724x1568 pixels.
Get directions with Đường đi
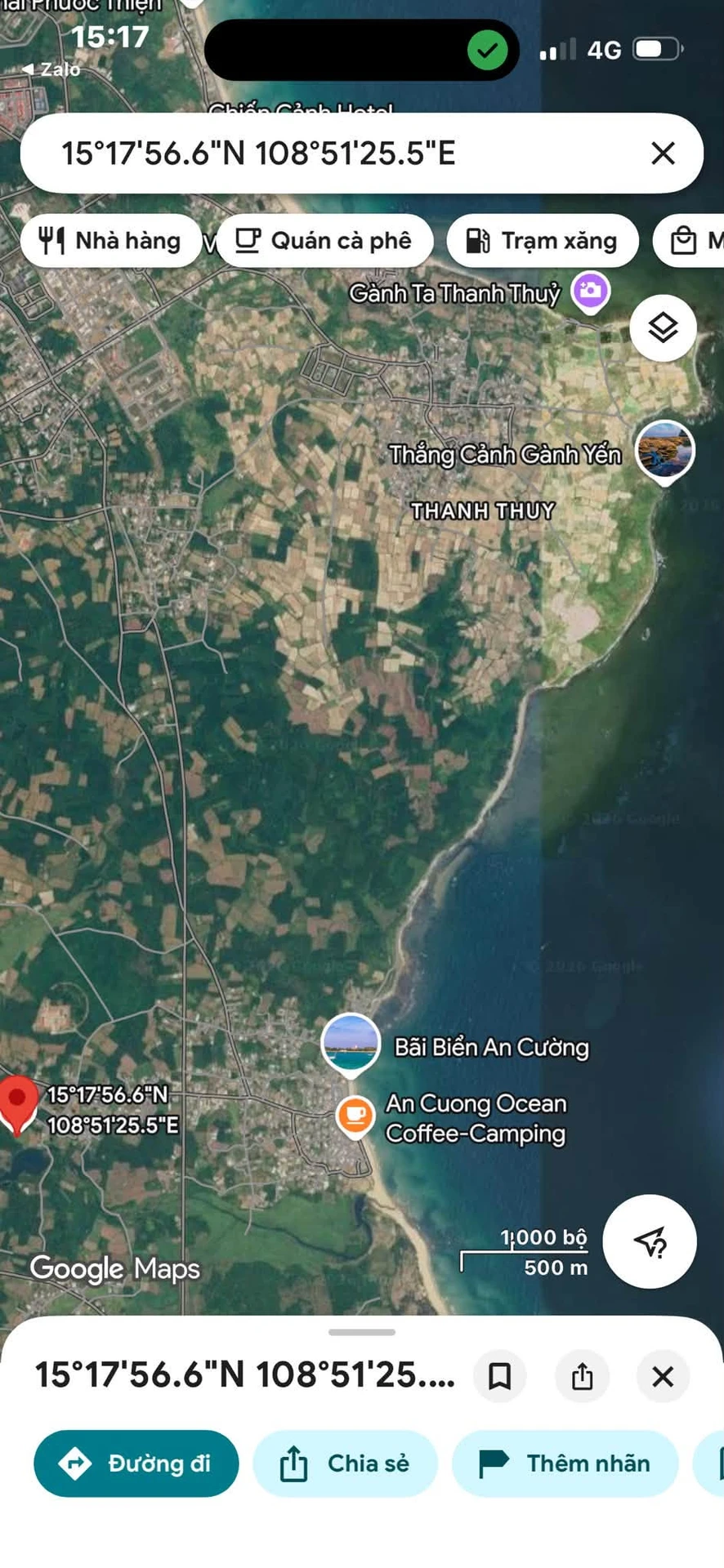pos(136,1463)
